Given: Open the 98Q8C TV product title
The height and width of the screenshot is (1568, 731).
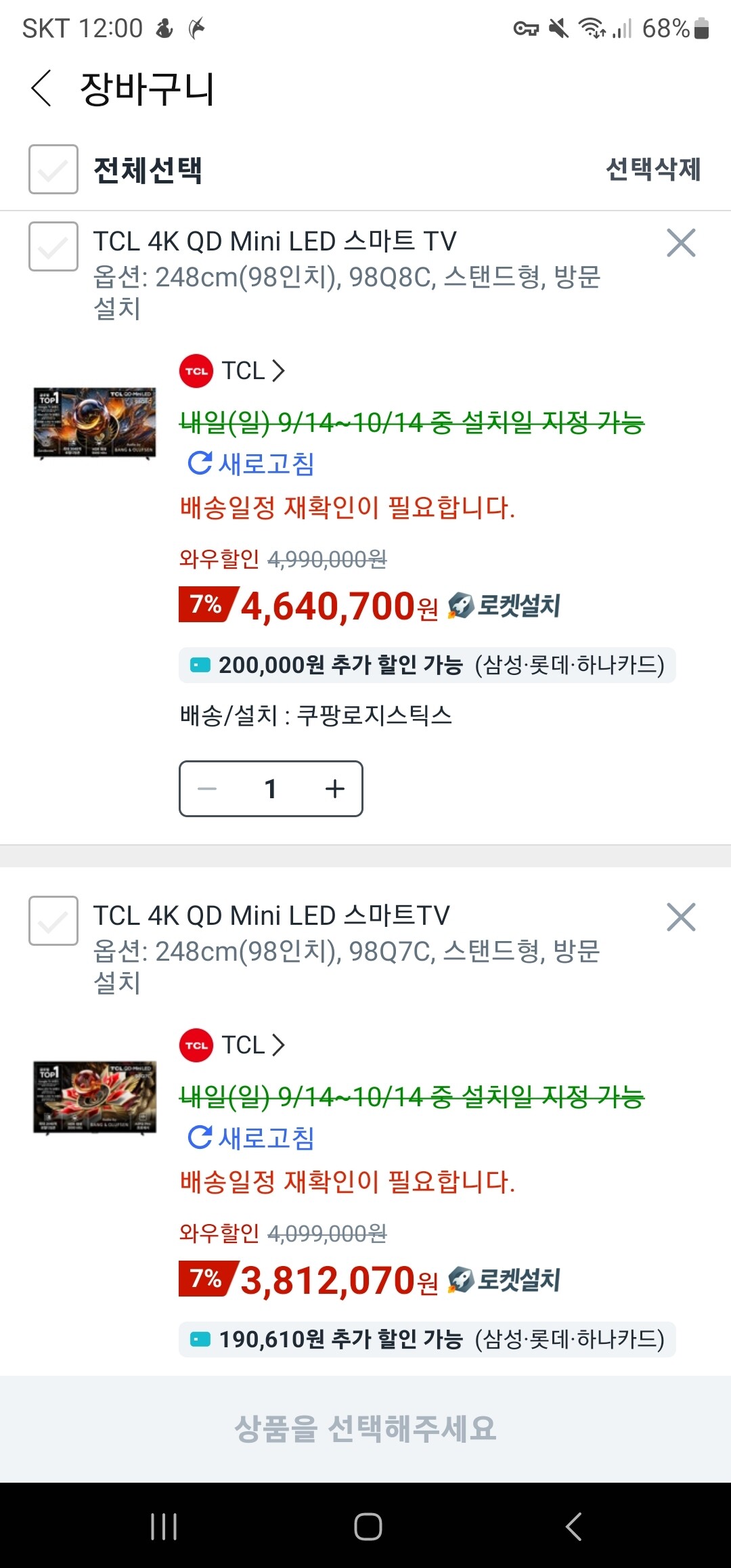Looking at the screenshot, I should point(275,242).
